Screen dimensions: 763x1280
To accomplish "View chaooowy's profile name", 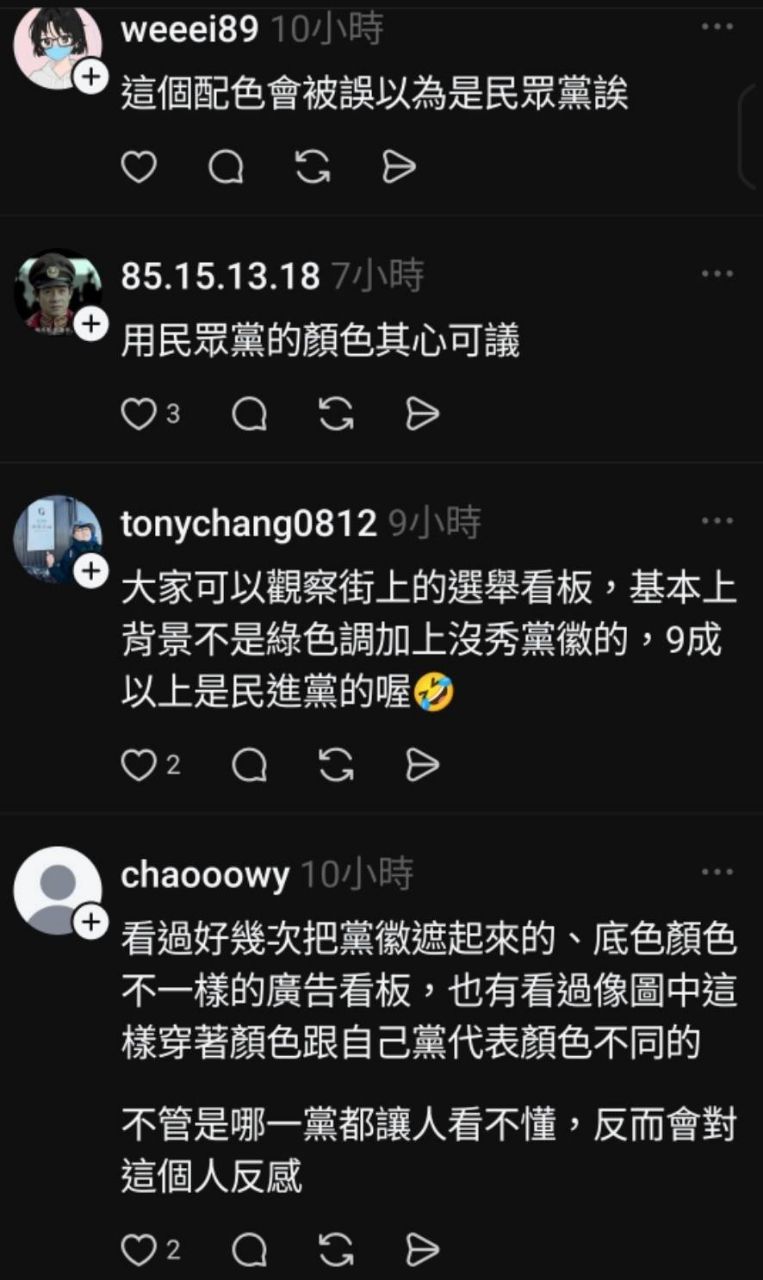I will [x=205, y=876].
